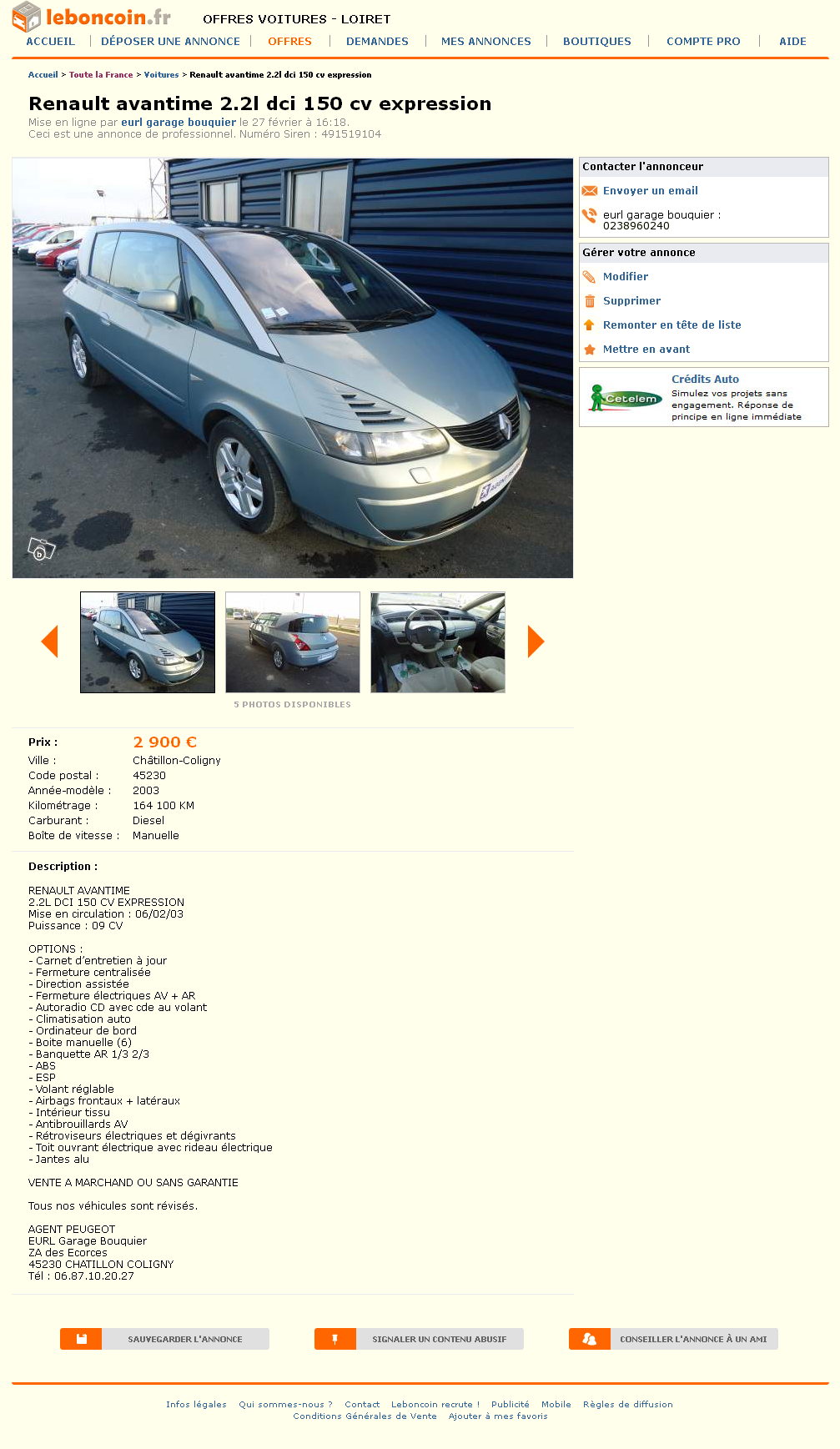
Task: Open the Crédits Auto Cetelem offer
Action: pos(705,380)
